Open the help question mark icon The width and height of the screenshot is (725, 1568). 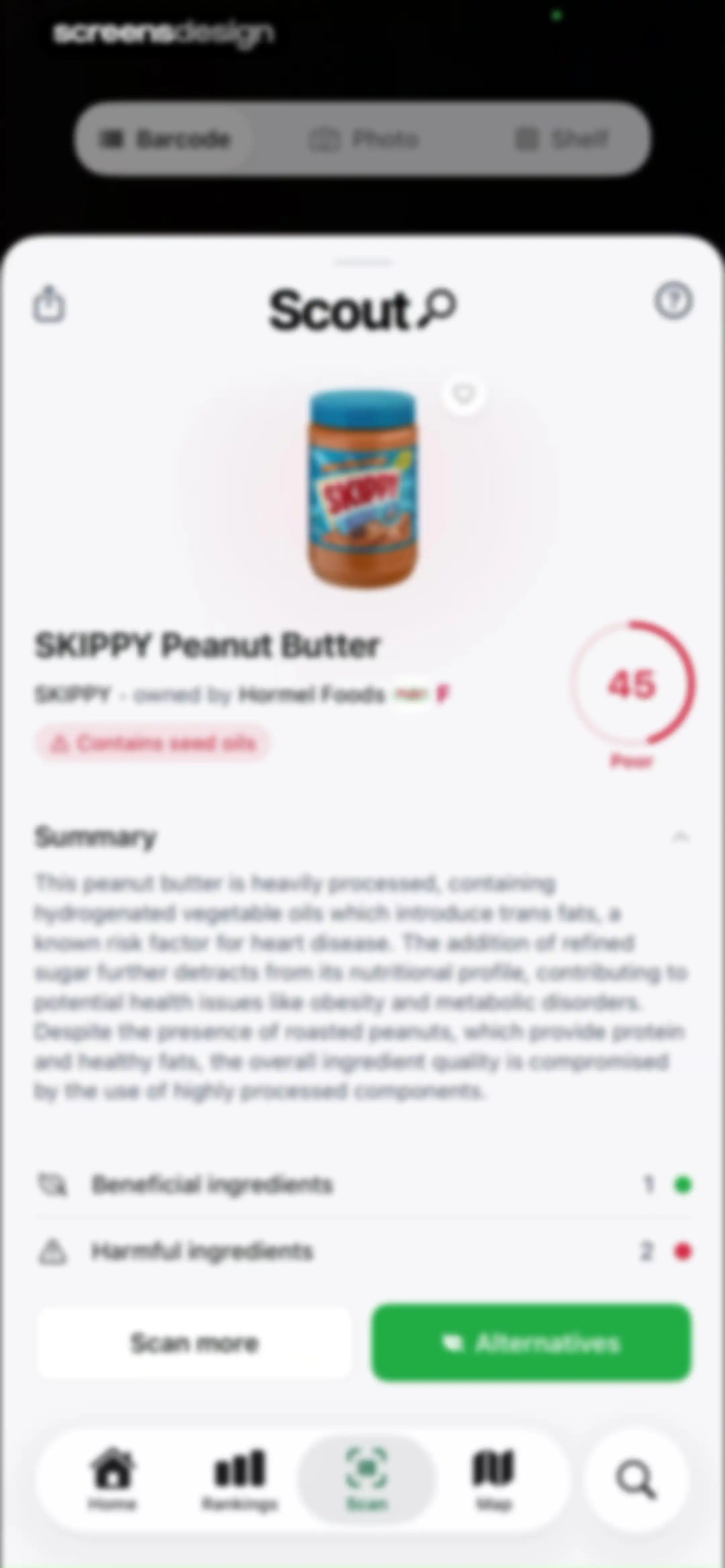coord(673,301)
